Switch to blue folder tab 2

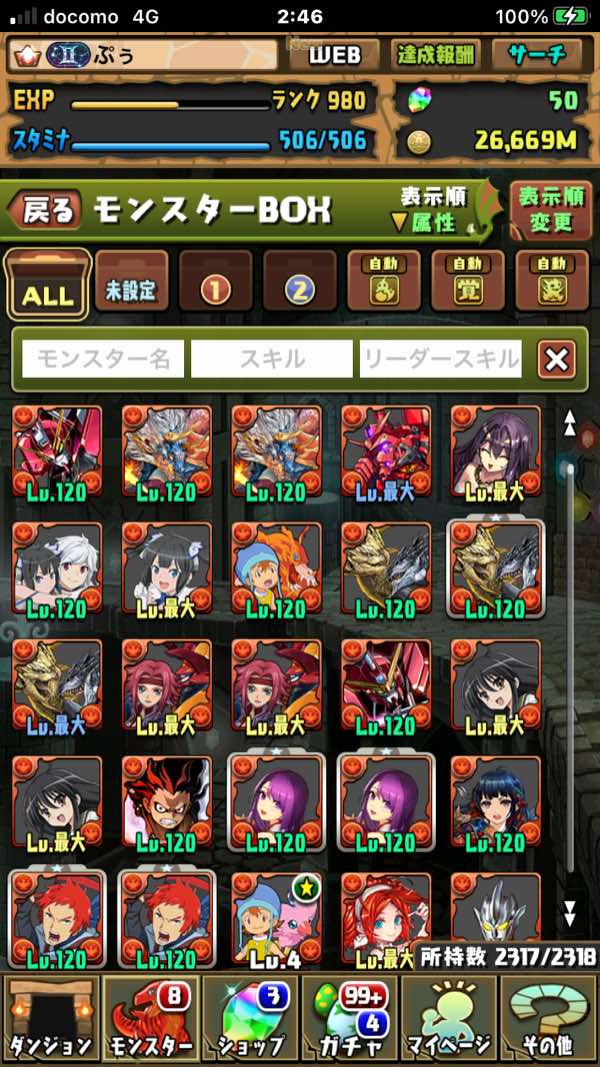[x=300, y=285]
